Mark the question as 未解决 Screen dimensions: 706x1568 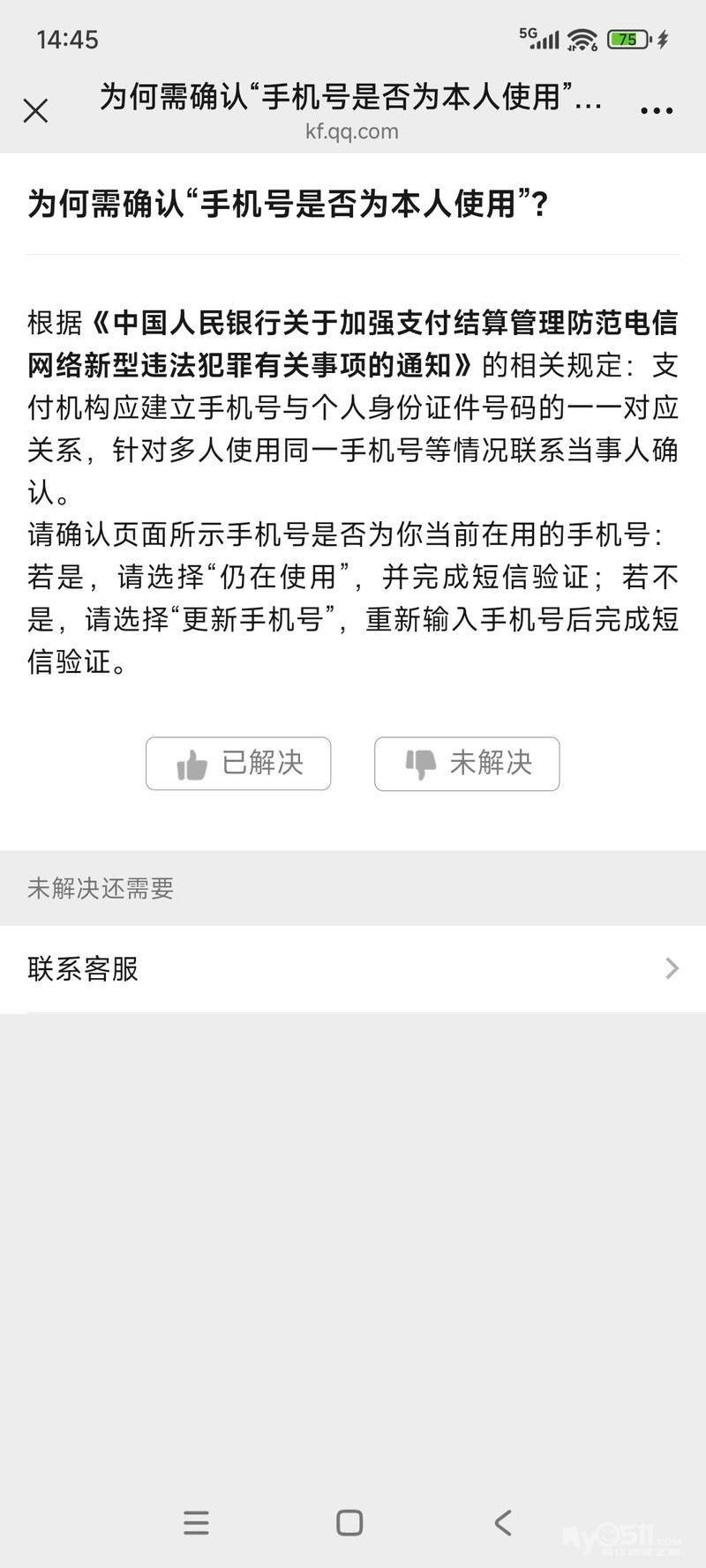pos(467,764)
